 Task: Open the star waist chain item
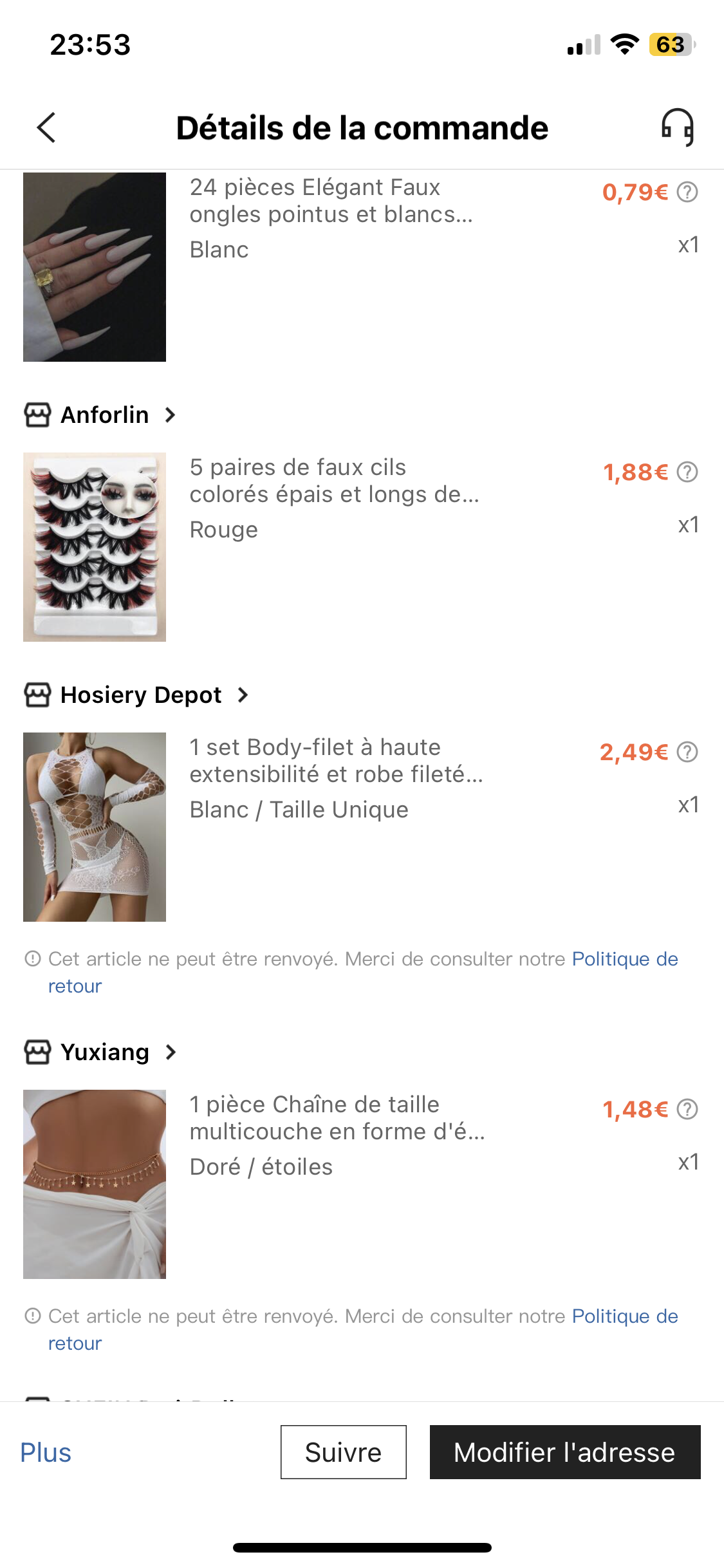pos(95,1184)
